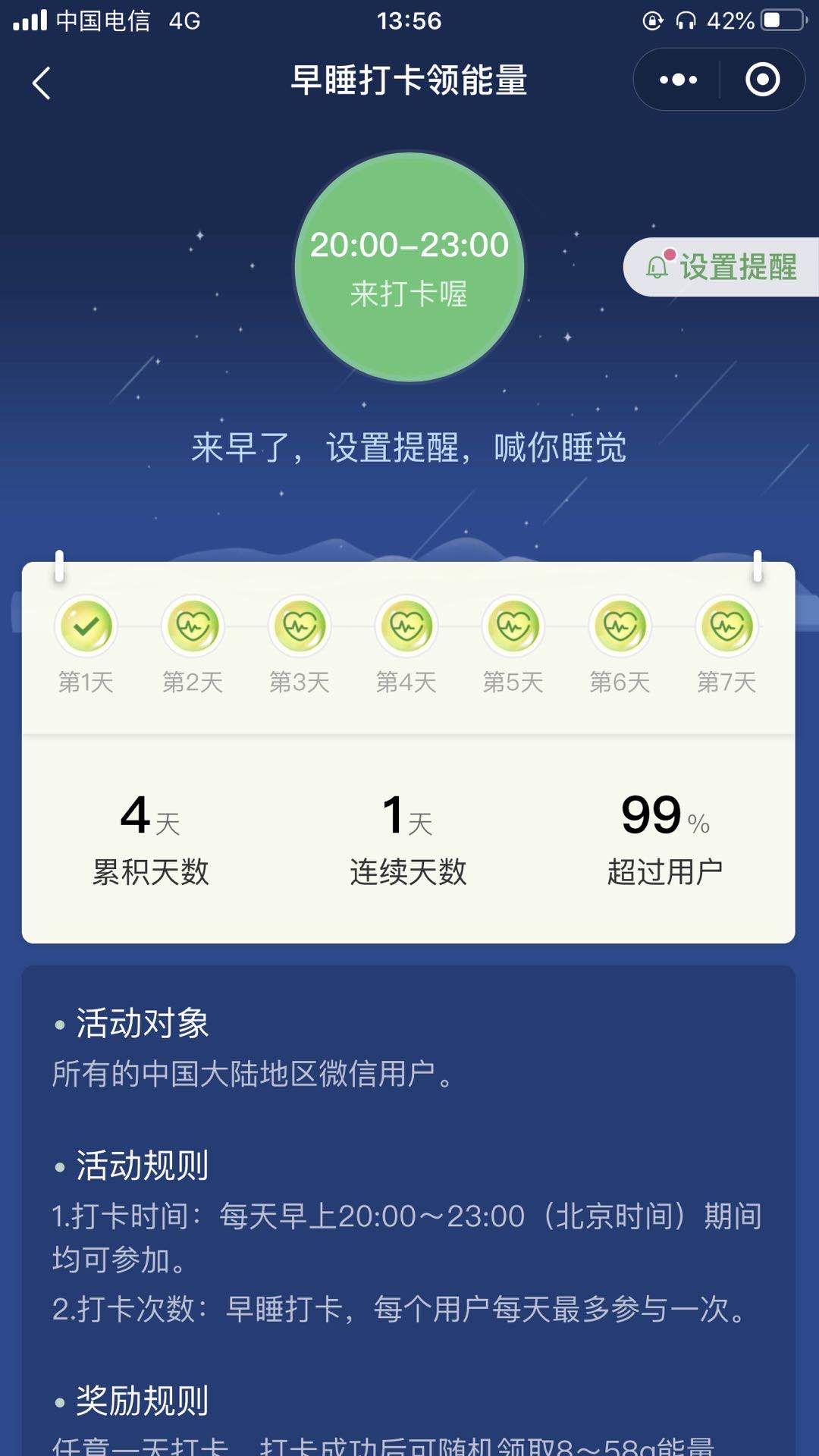Close the mini program with the circle icon
The image size is (819, 1456).
(762, 80)
